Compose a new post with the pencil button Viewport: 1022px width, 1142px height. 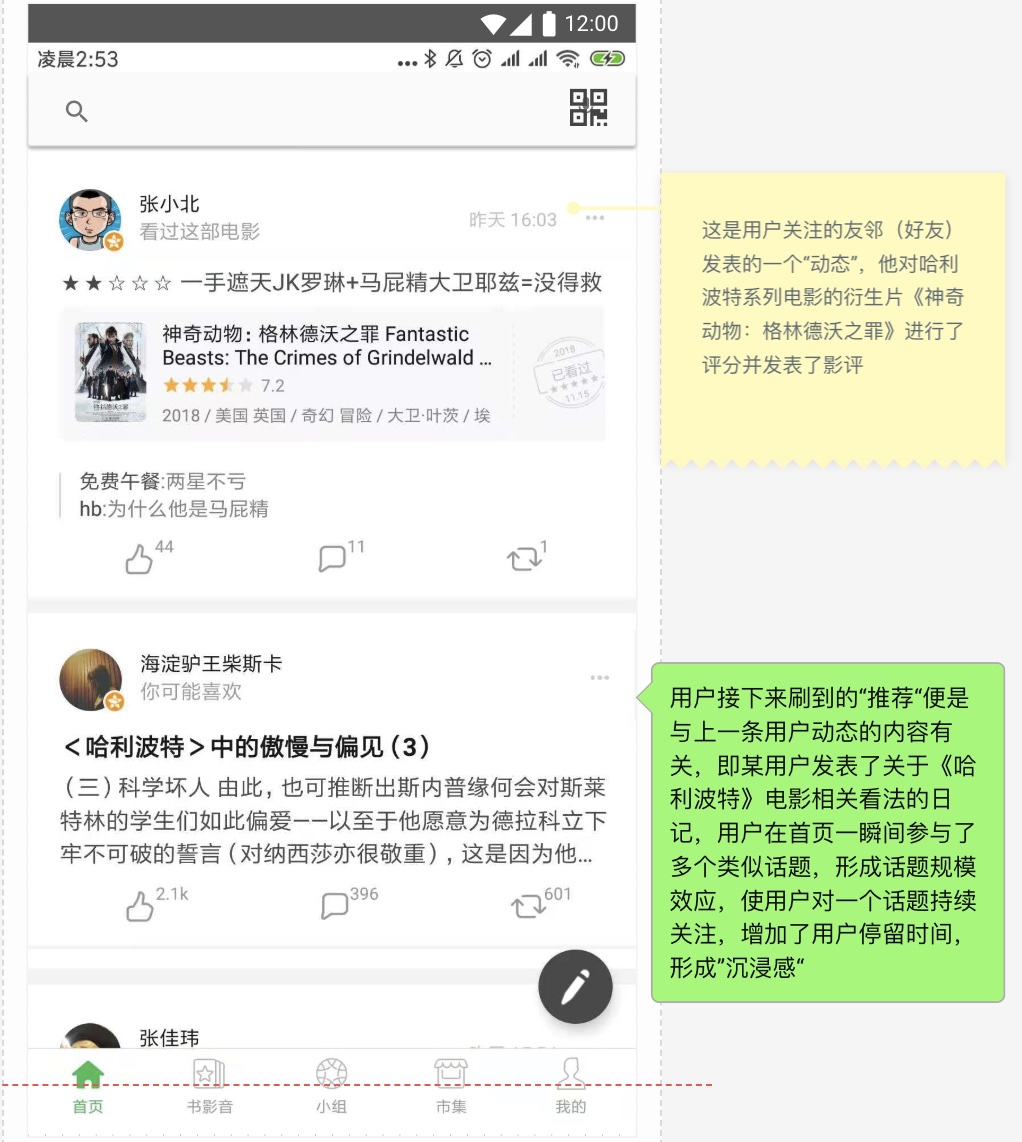(575, 987)
